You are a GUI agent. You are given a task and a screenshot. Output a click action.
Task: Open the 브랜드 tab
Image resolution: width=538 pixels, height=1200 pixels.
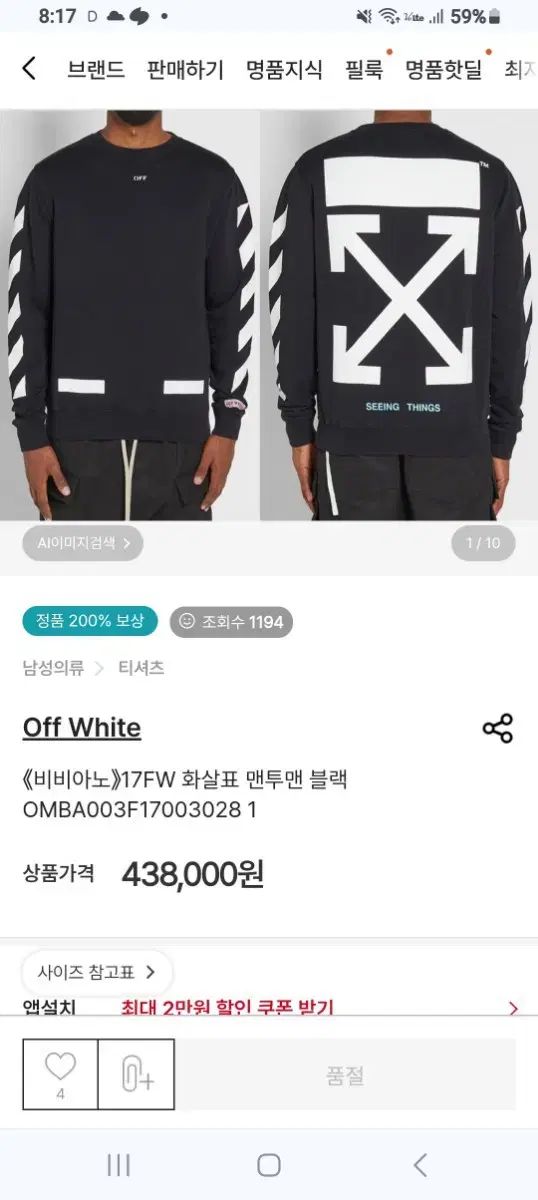pyautogui.click(x=96, y=69)
